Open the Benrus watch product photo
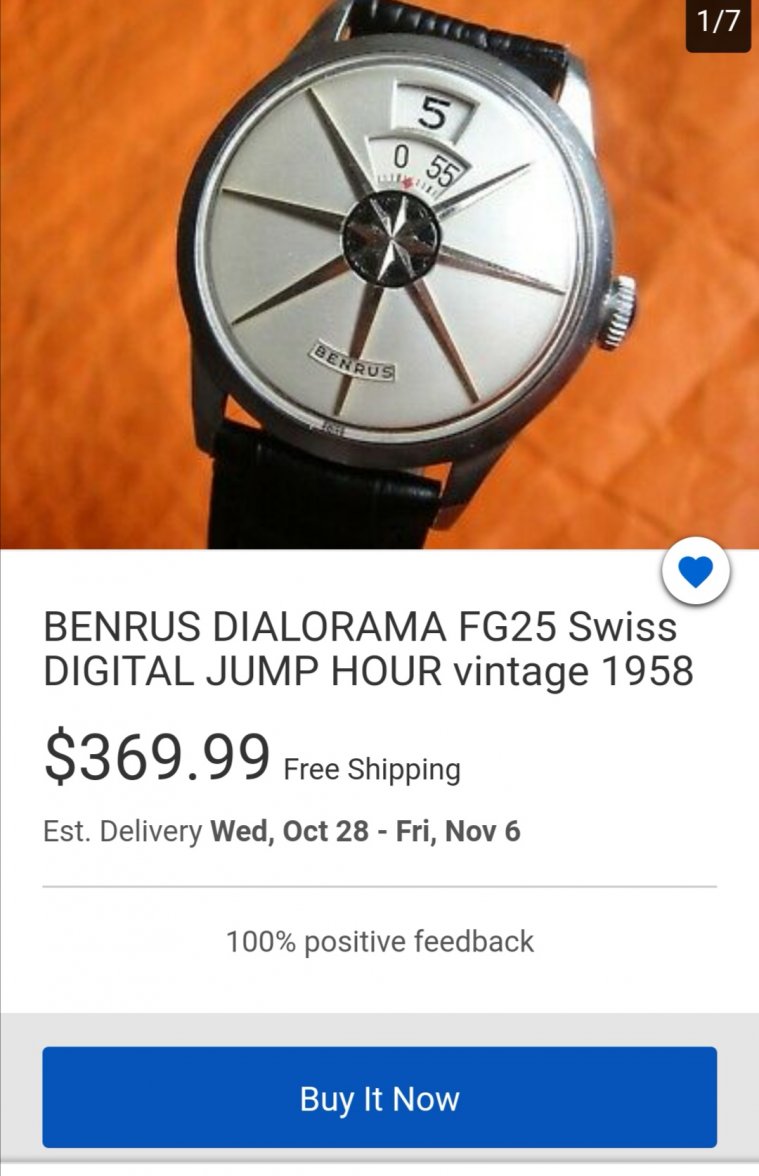The height and width of the screenshot is (1176, 759). [x=379, y=274]
